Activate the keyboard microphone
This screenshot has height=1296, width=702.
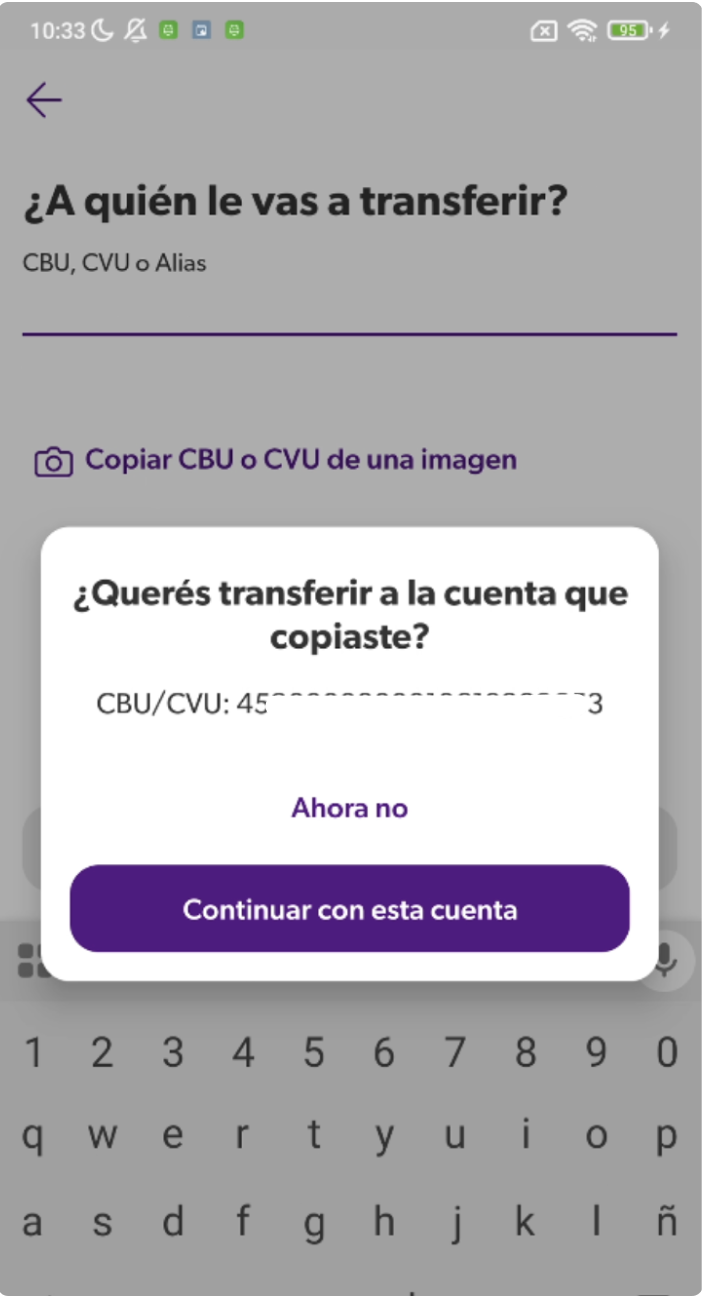click(667, 962)
